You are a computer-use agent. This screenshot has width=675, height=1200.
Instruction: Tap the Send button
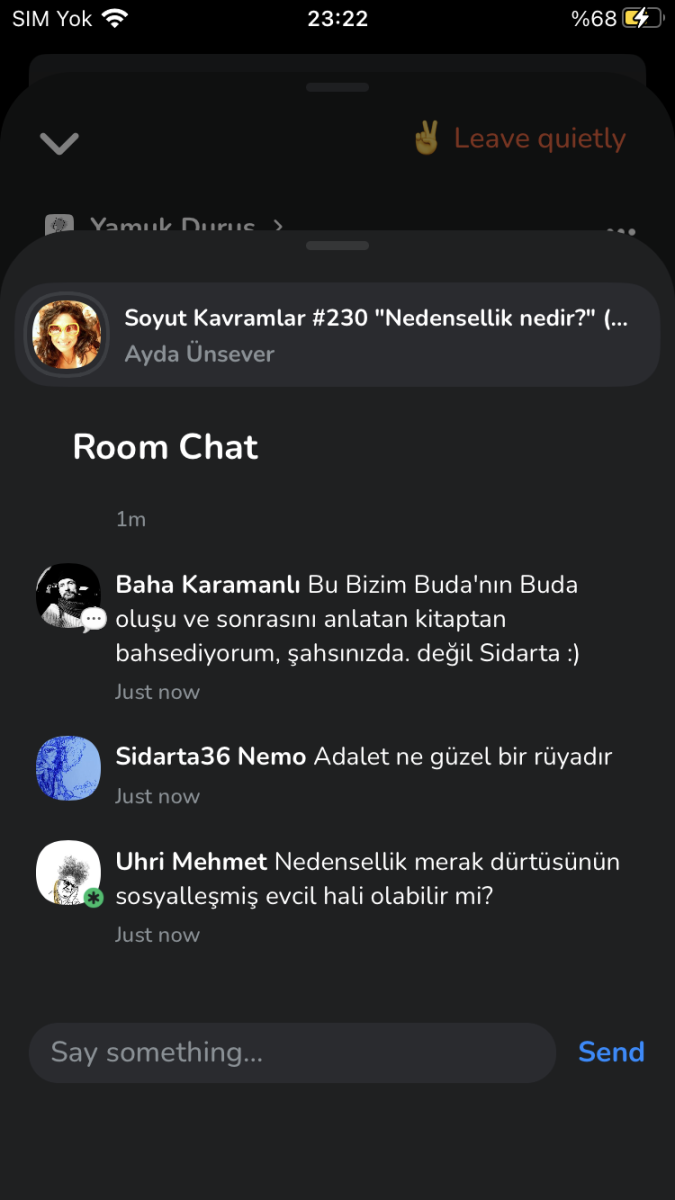click(611, 1052)
